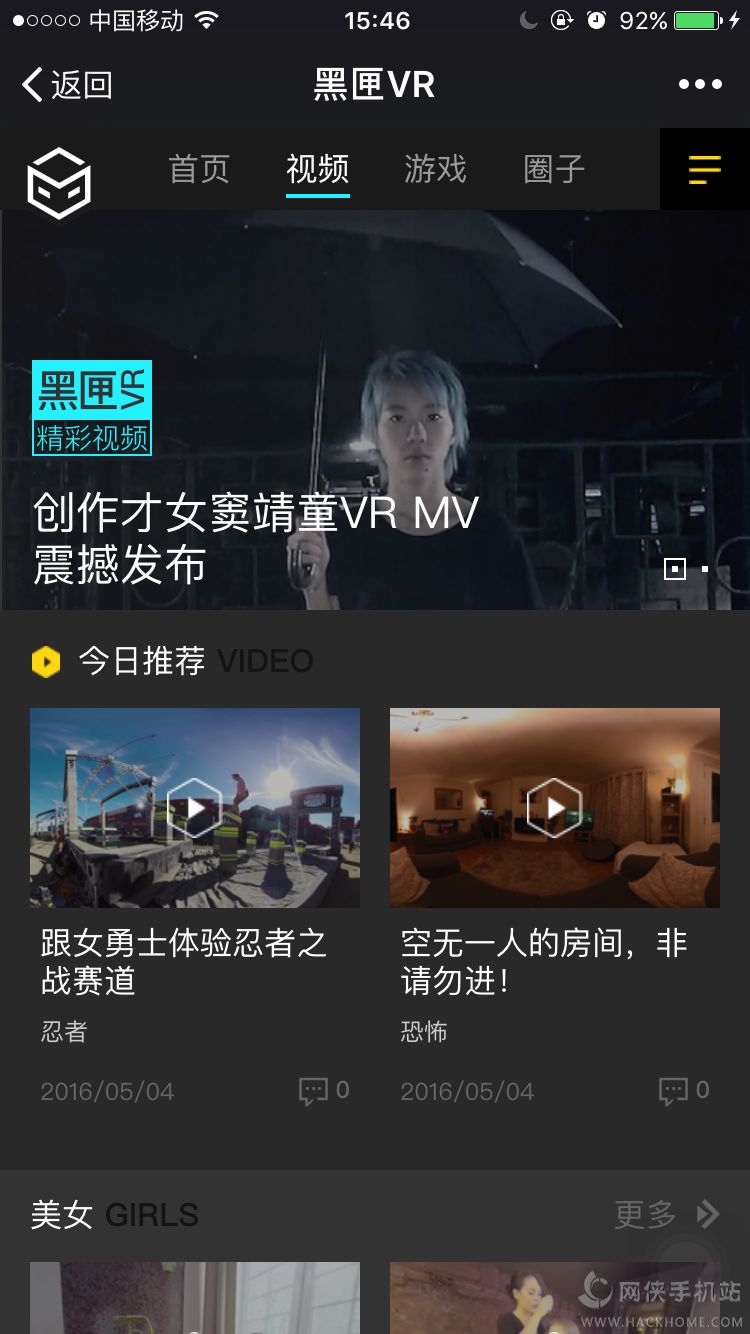Open the yellow hamburger menu
The image size is (750, 1334).
[704, 170]
